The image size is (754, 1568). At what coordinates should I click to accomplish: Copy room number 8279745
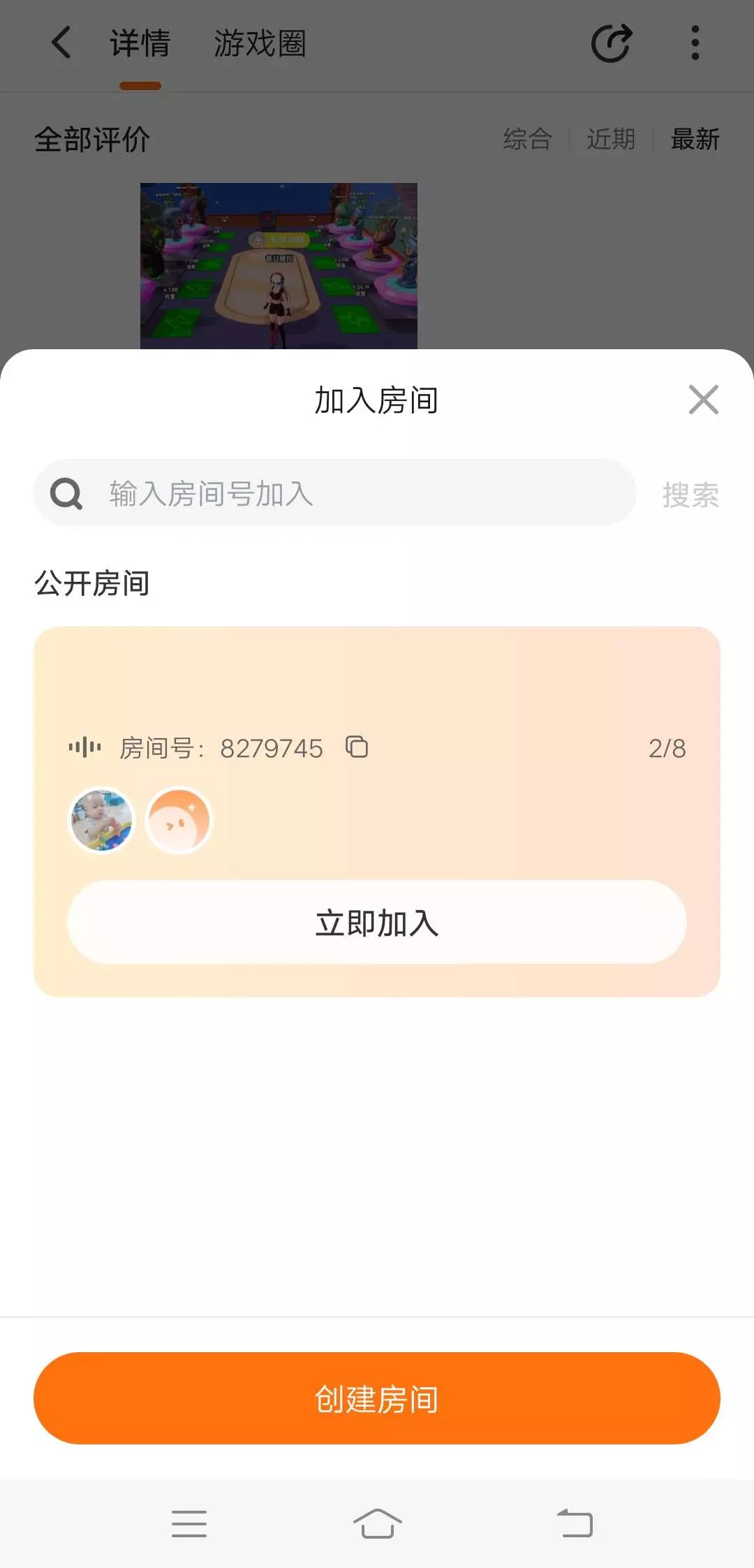357,747
